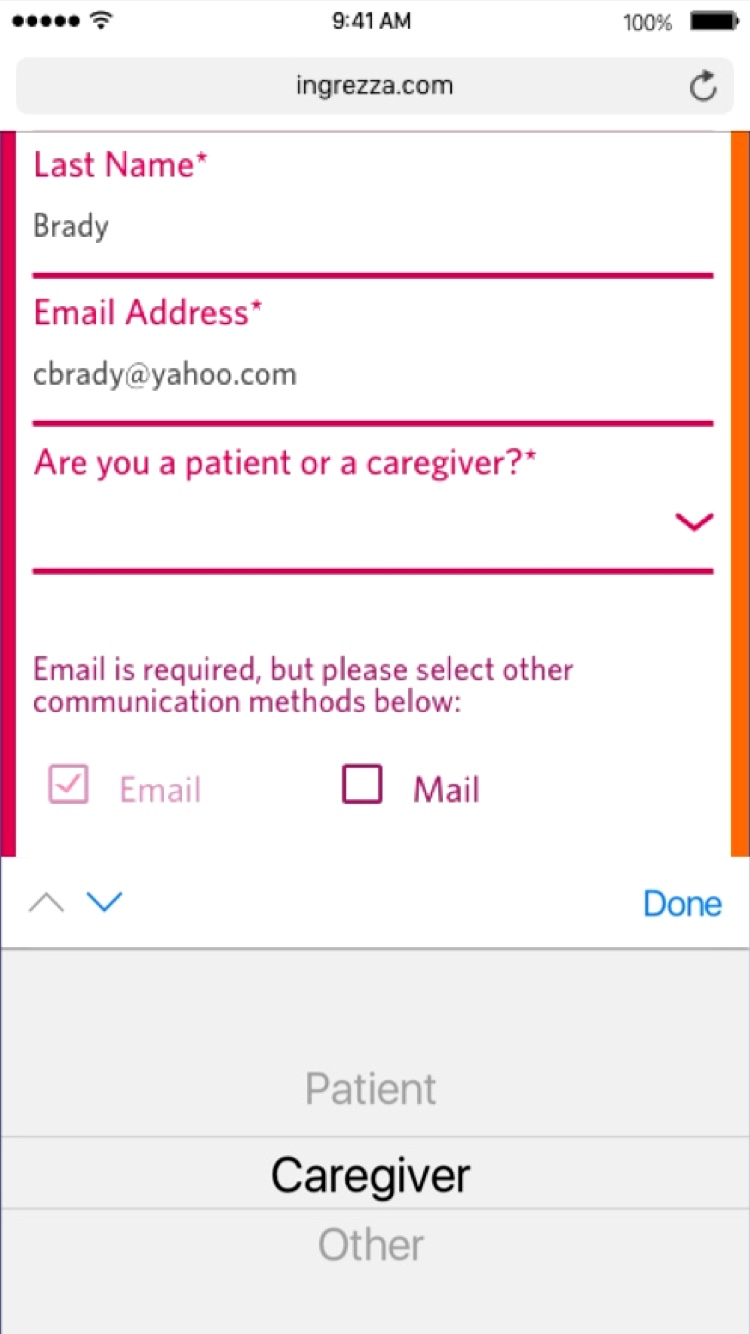Reload the page with the refresh icon
Viewport: 750px width, 1334px height.
pyautogui.click(x=703, y=86)
